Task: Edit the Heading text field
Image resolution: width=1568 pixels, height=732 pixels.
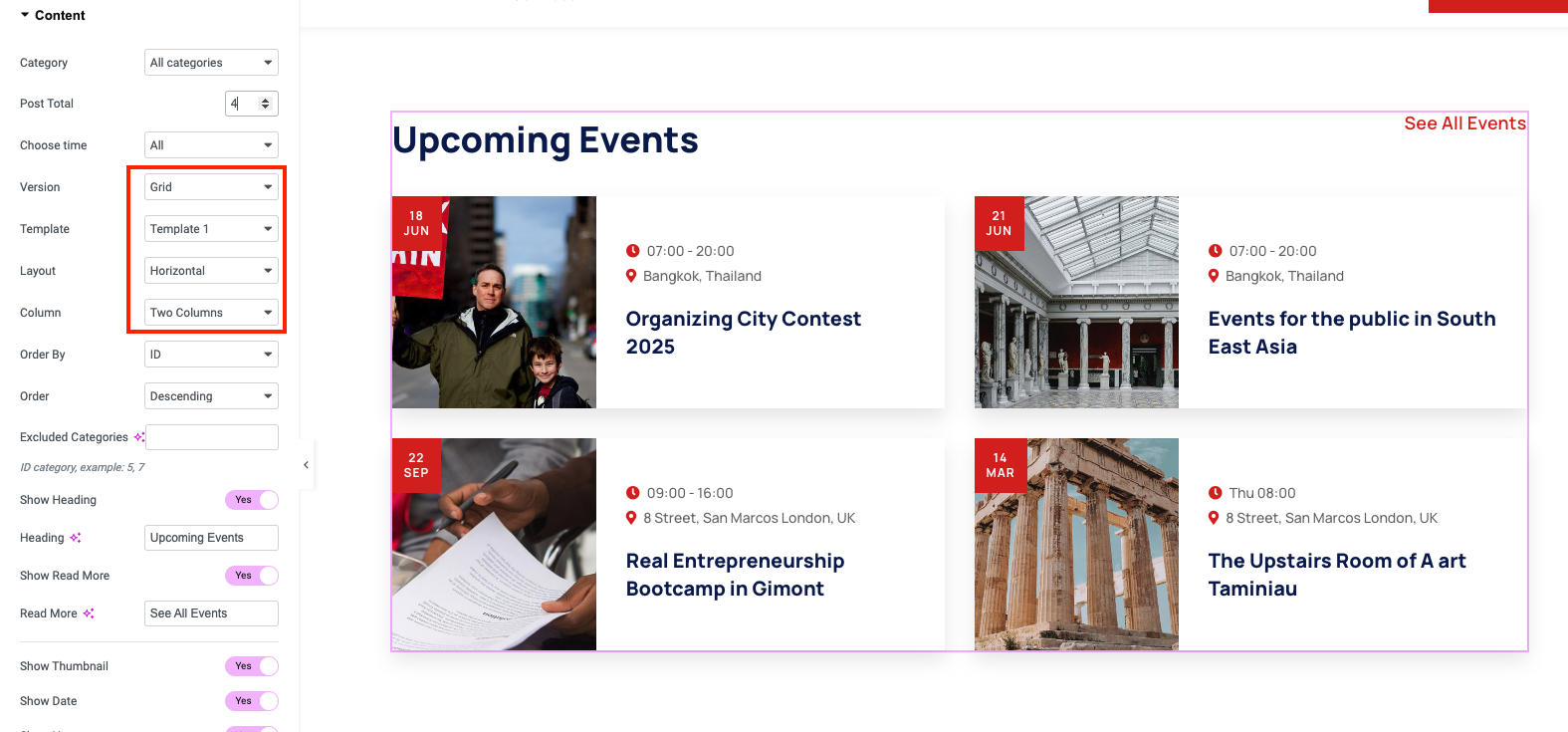Action: tap(211, 538)
